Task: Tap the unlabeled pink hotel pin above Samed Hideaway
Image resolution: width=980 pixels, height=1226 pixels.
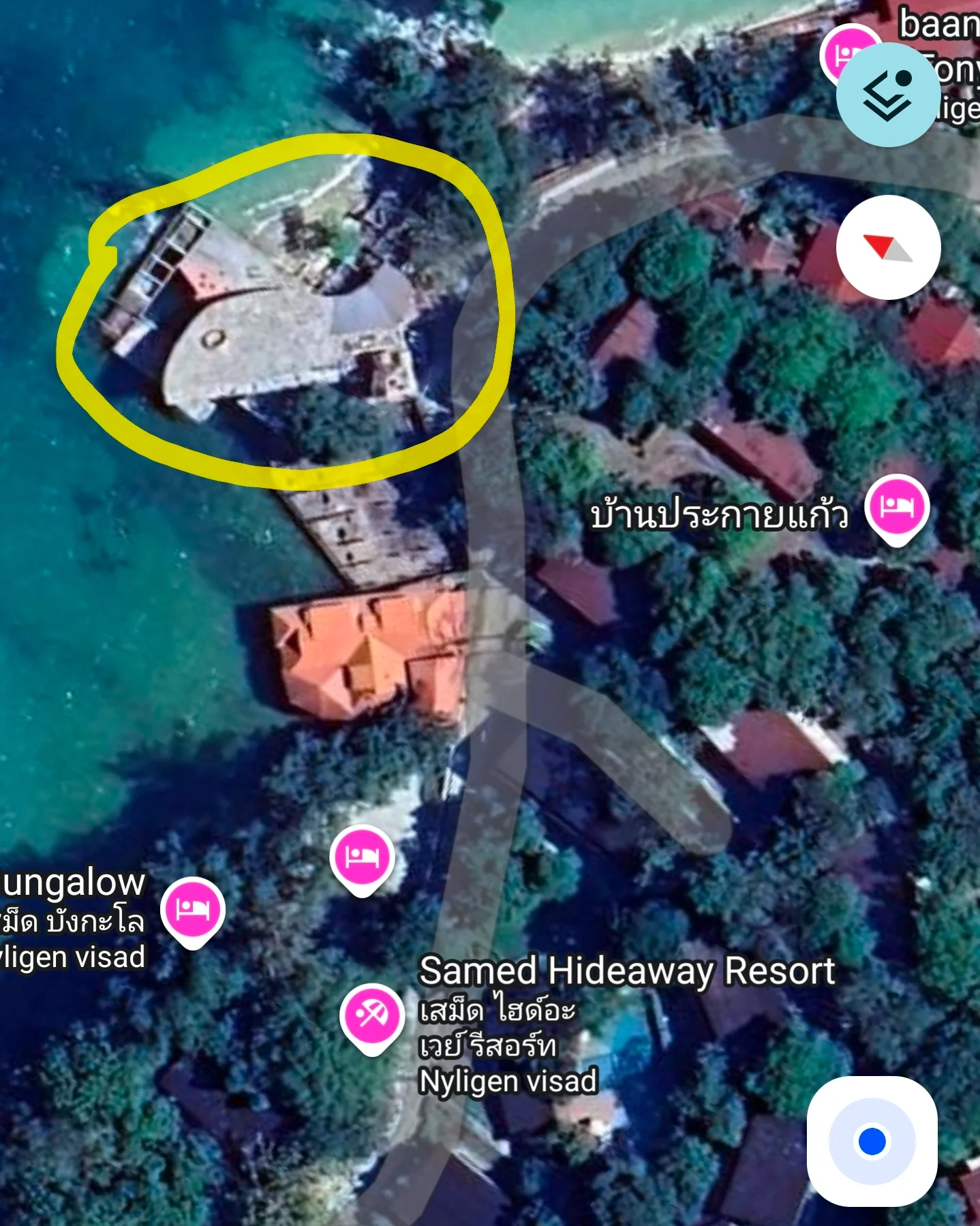Action: pos(361,855)
